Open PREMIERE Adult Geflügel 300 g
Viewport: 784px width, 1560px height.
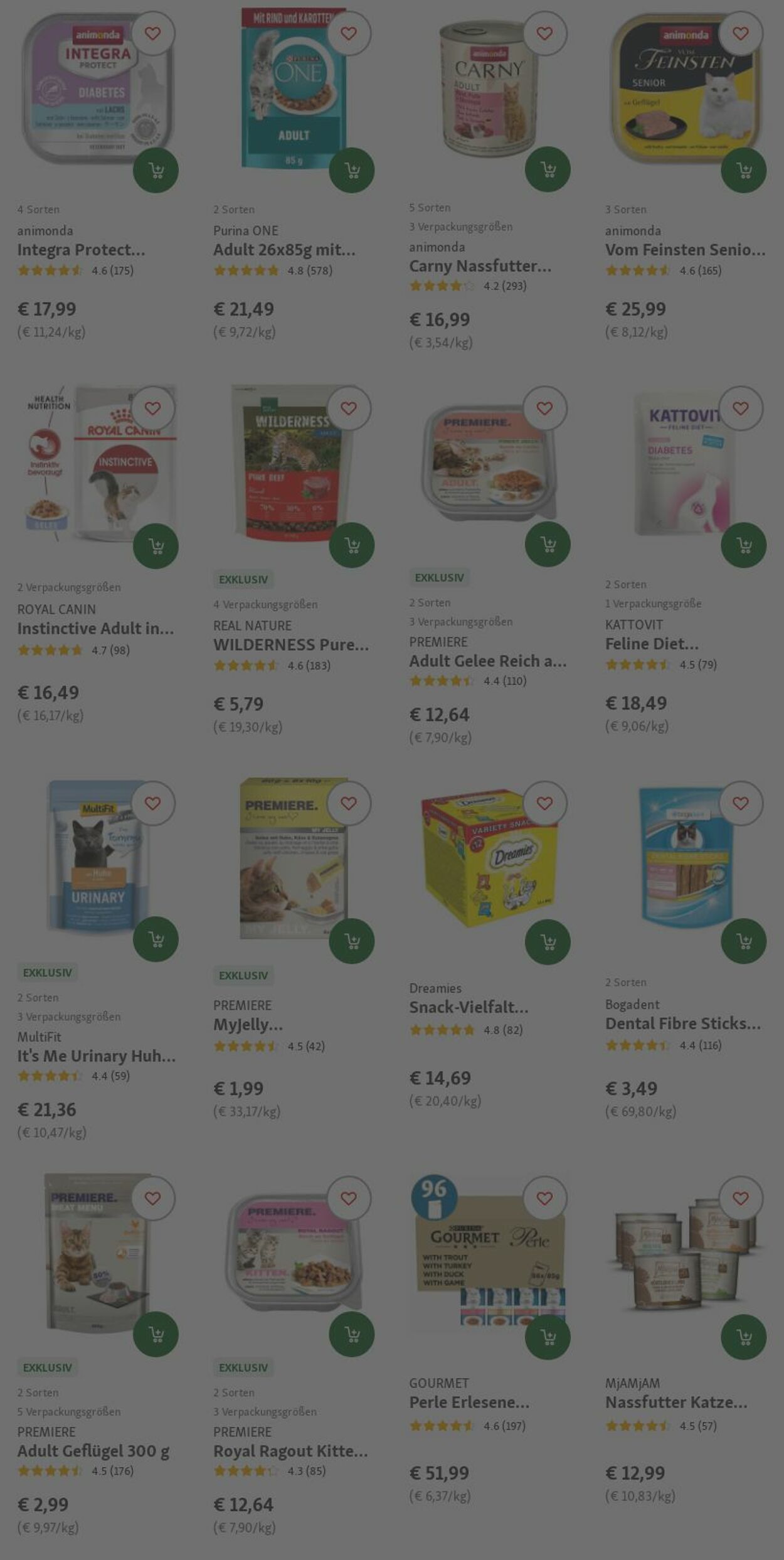93,1451
